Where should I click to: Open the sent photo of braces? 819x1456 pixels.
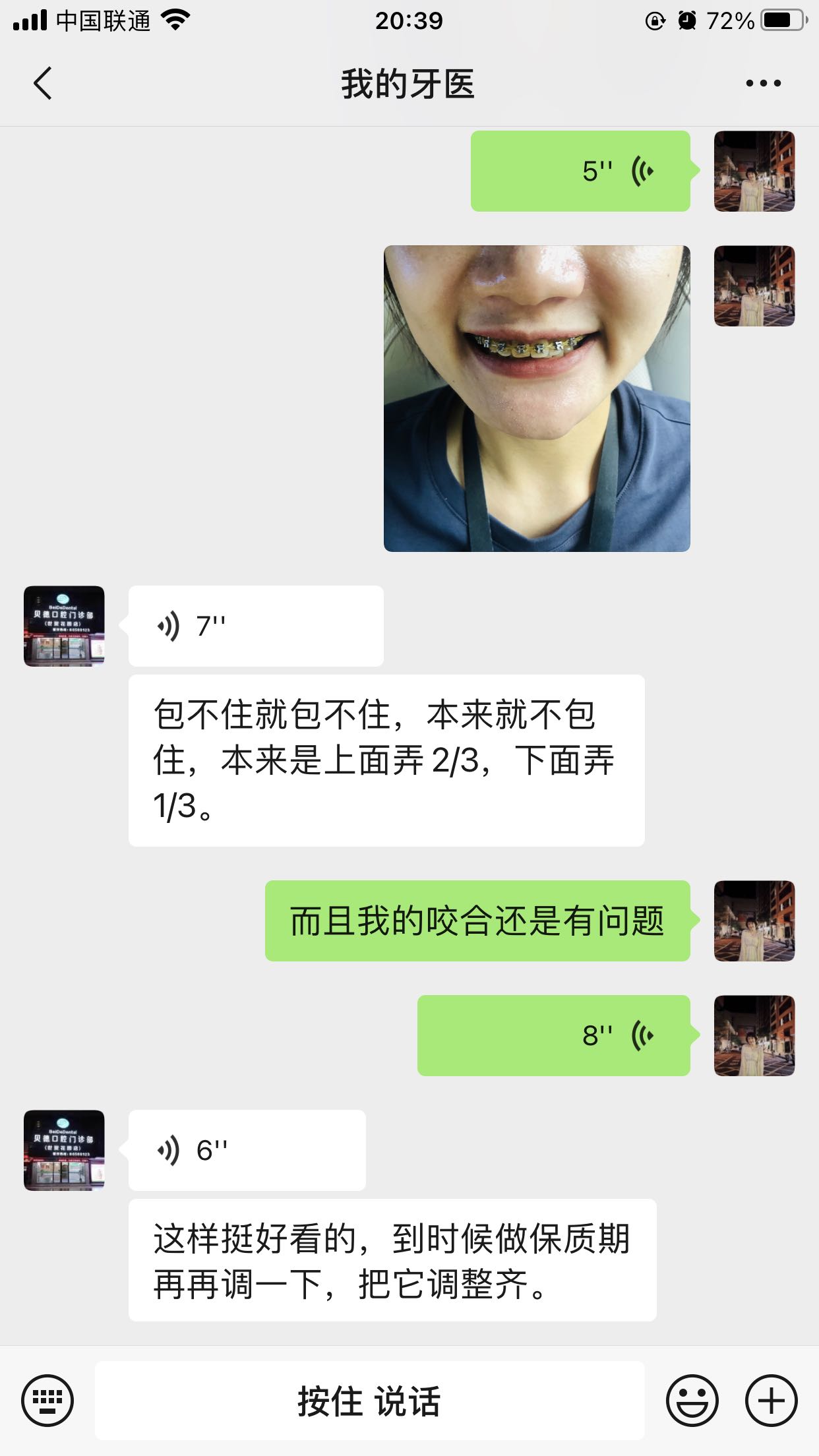(537, 398)
